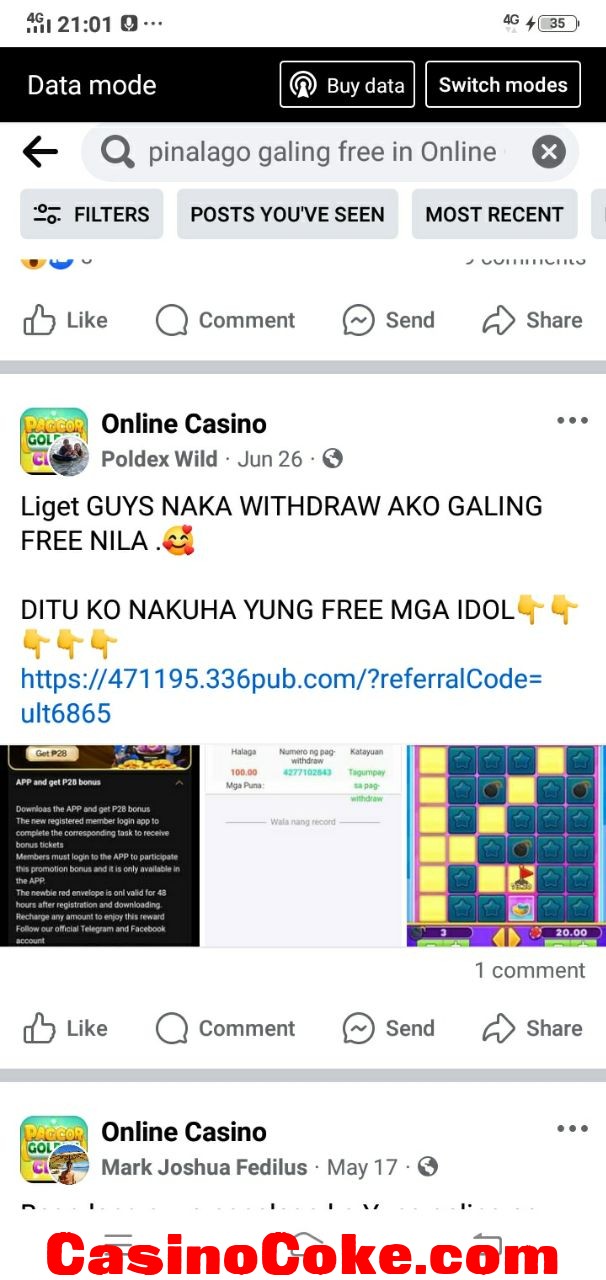Open the 336pub.com referral link
Image resolution: width=606 pixels, height=1280 pixels.
tap(280, 680)
